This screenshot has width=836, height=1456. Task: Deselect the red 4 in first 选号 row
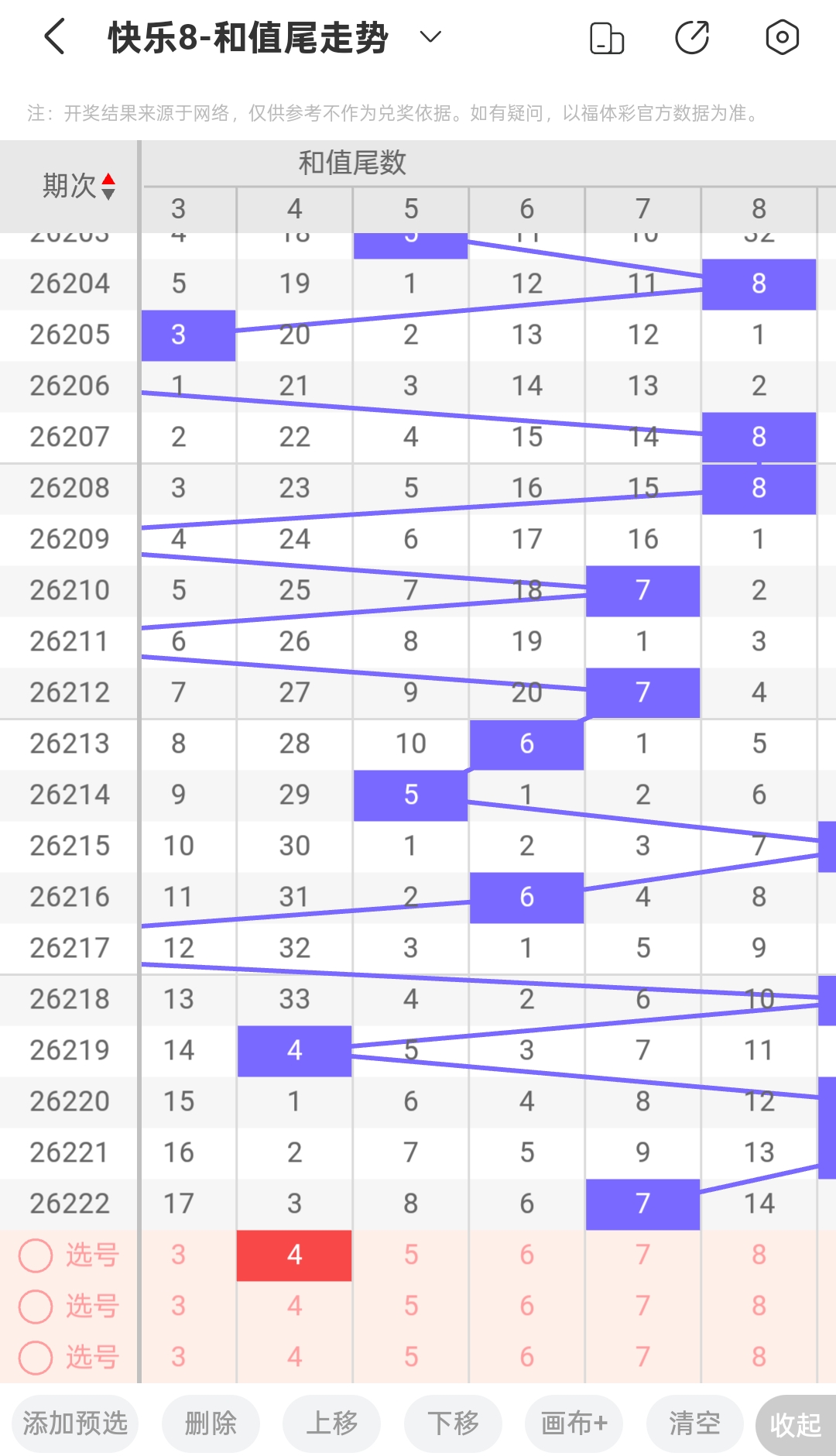294,1255
